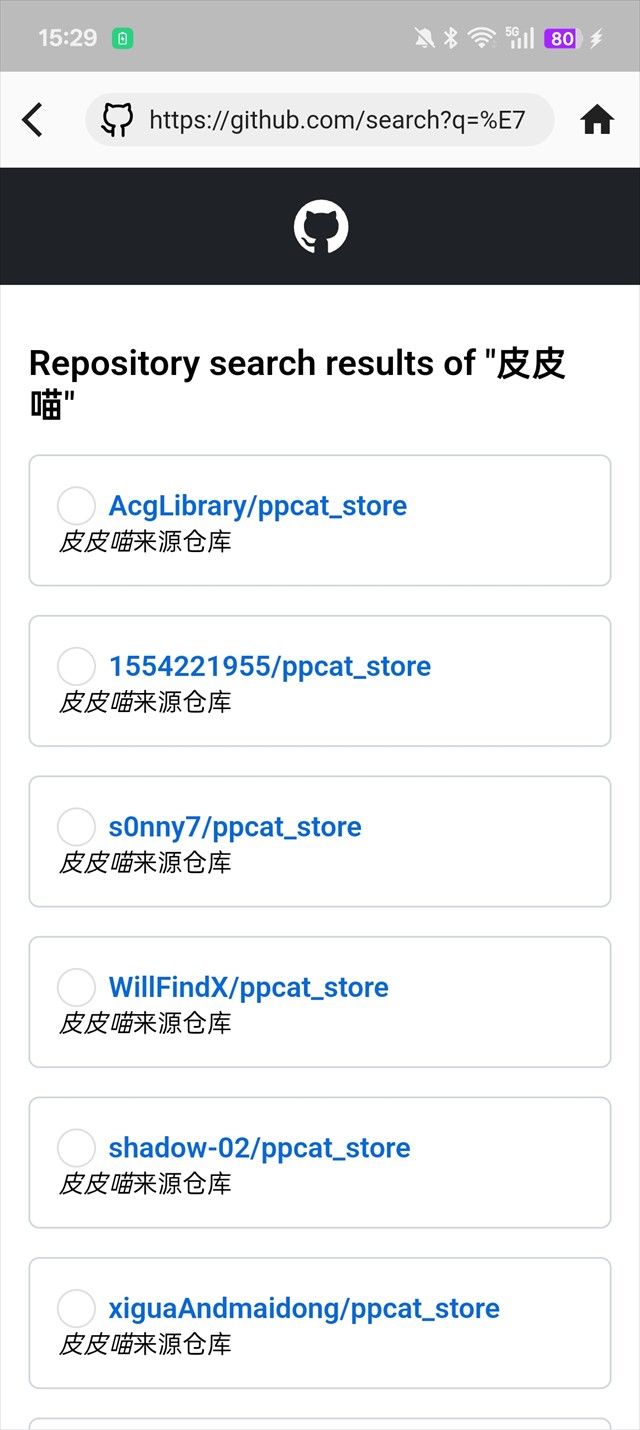Open s0nny7/ppcat_store repository link

click(x=235, y=827)
